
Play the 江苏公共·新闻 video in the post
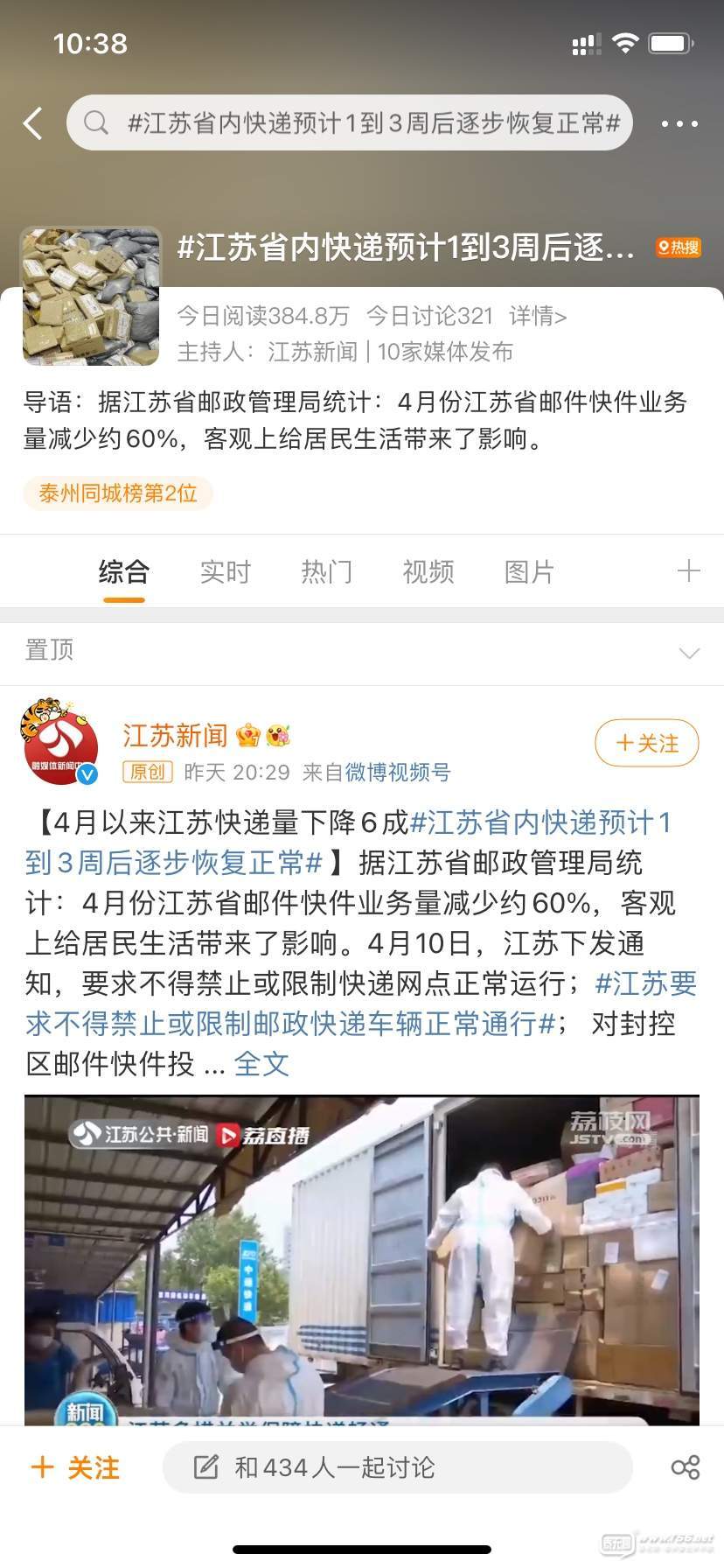362,1258
